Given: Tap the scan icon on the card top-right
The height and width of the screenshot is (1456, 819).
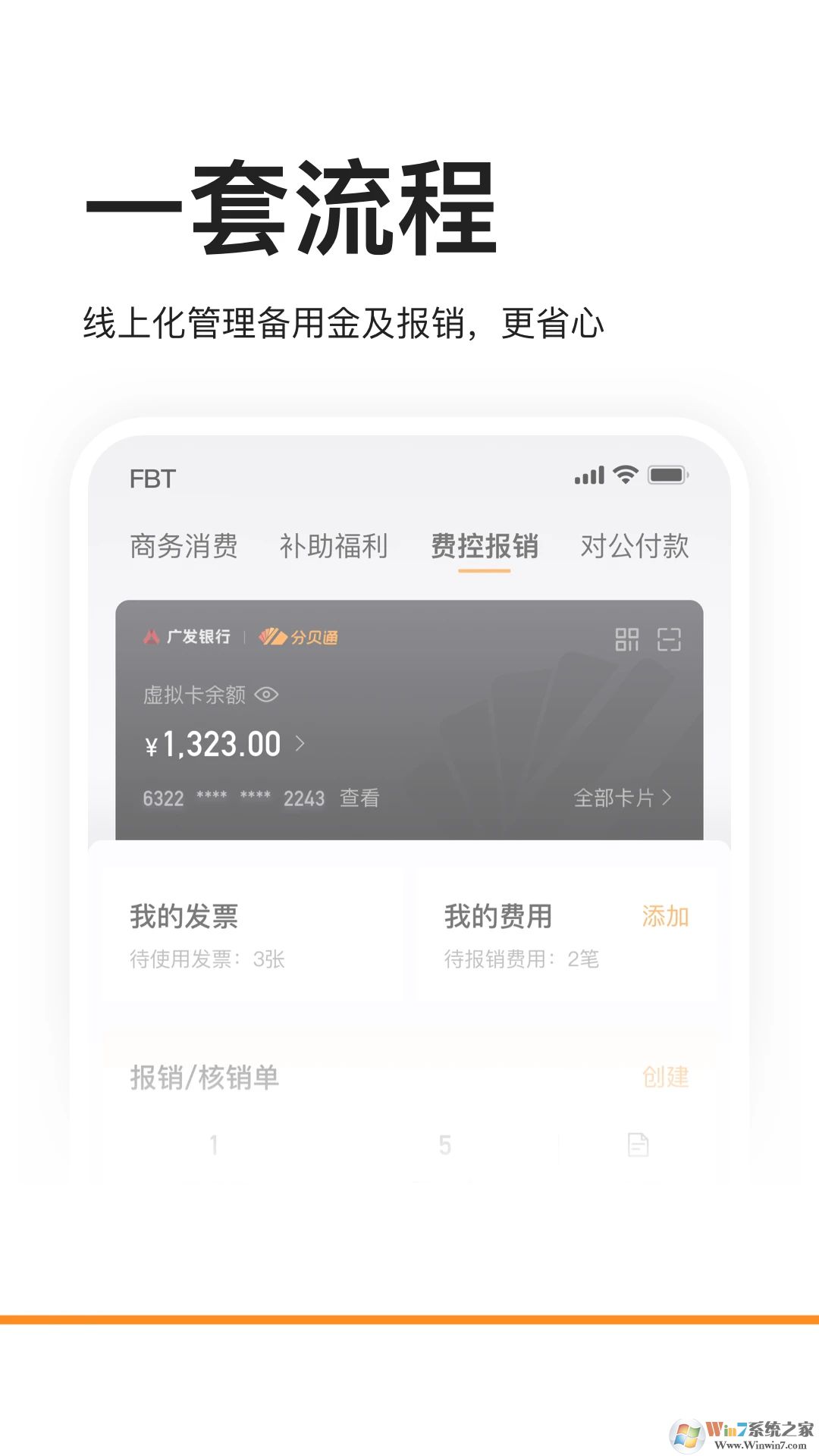Looking at the screenshot, I should coord(671,639).
